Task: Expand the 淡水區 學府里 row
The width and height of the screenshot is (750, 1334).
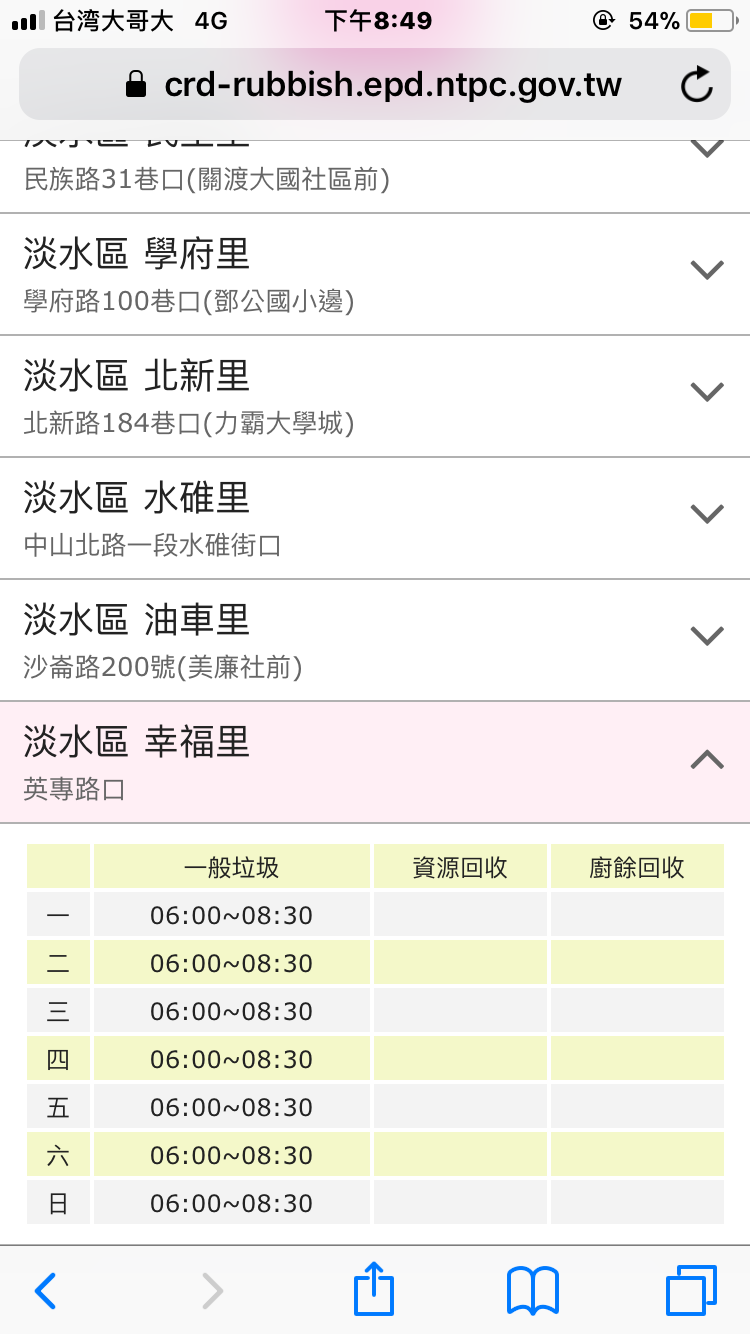Action: 375,274
